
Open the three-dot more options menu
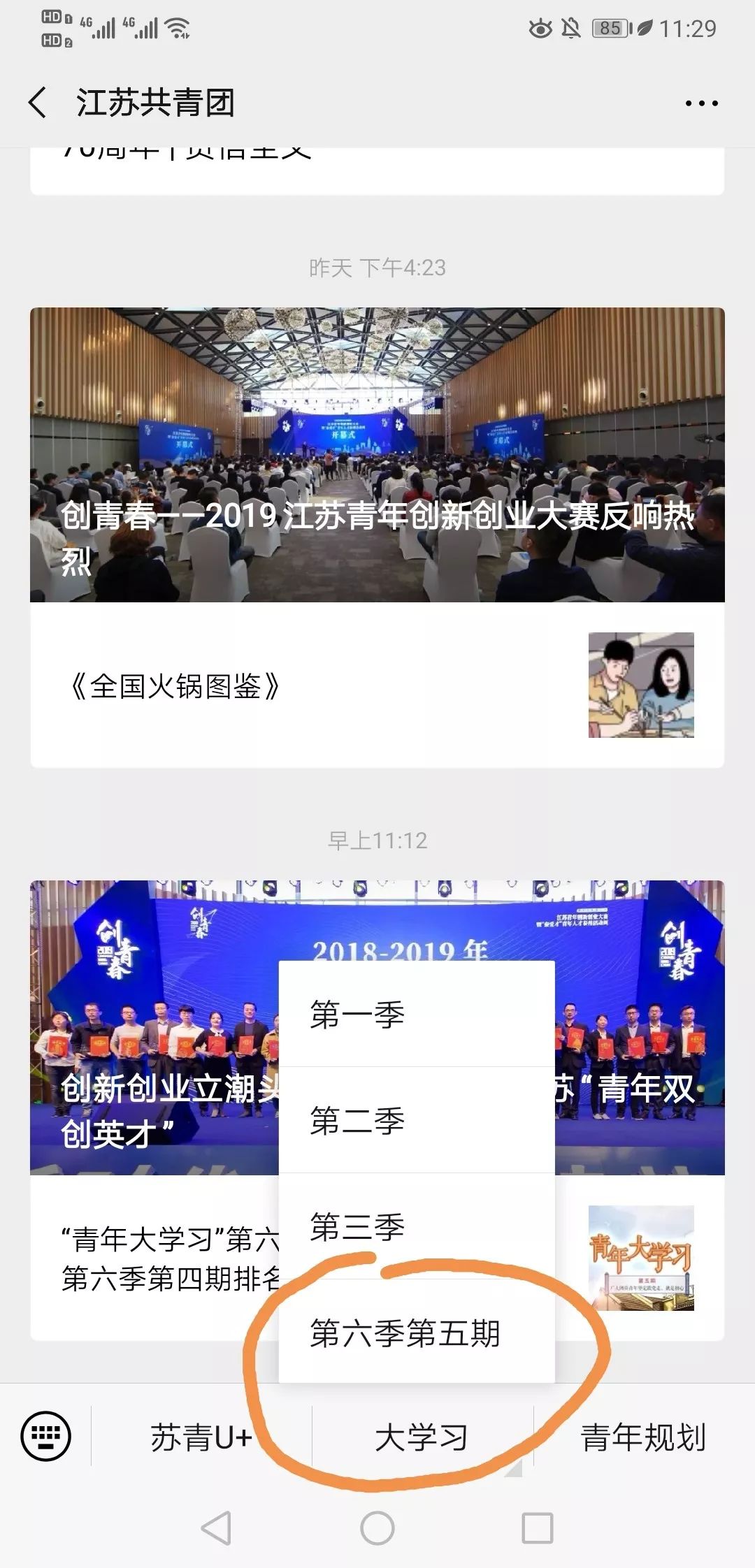(701, 103)
